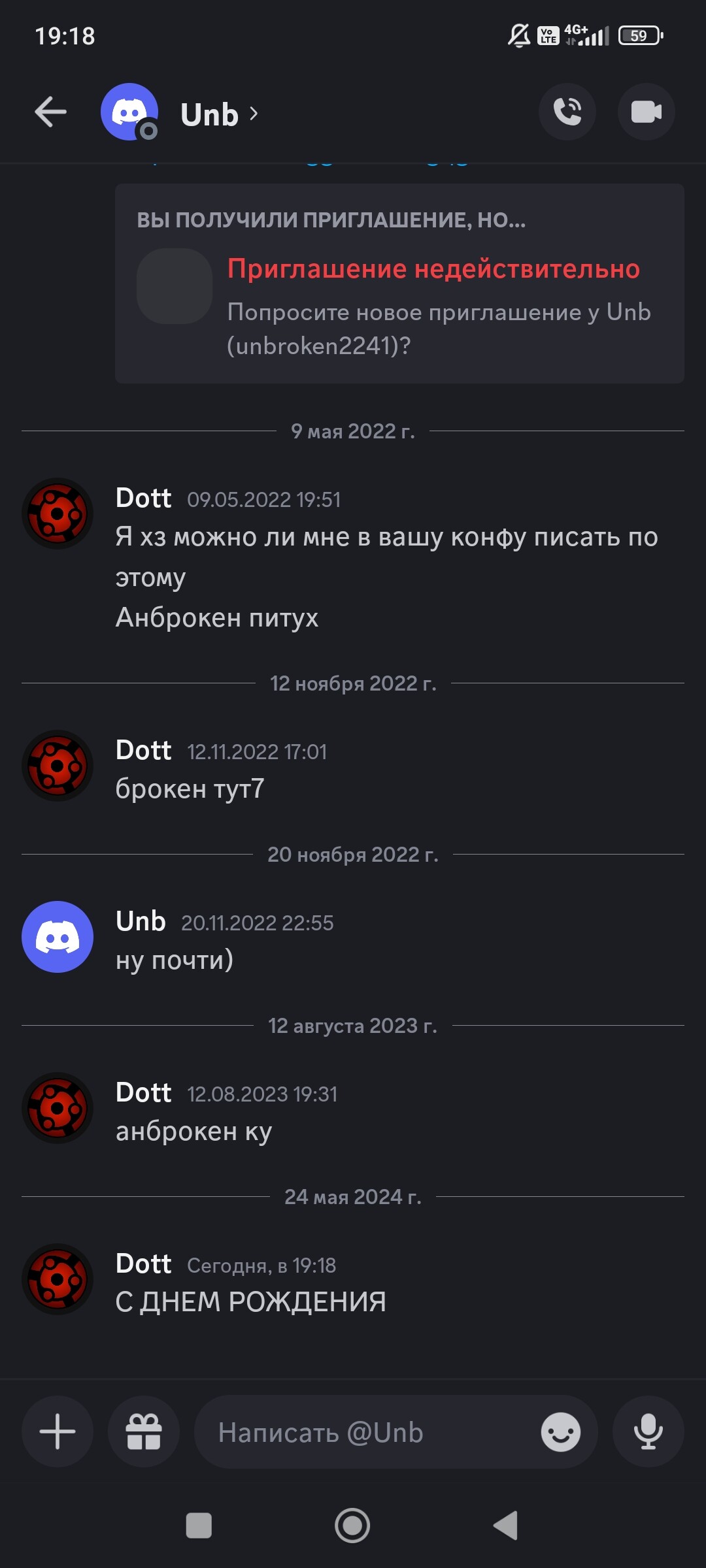
Task: Tap Dott's name on the С ДНЕМ РОЖДЕНИЯ message
Action: click(x=143, y=1264)
